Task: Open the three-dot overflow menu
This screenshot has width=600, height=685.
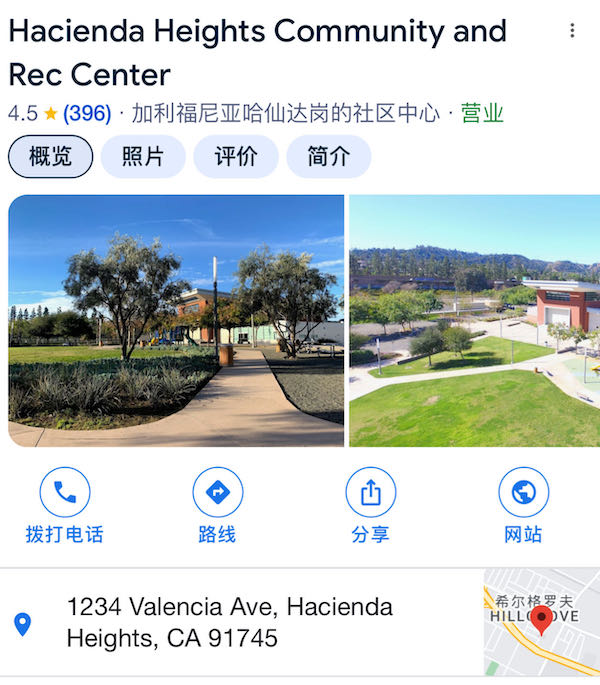Action: pos(572,31)
